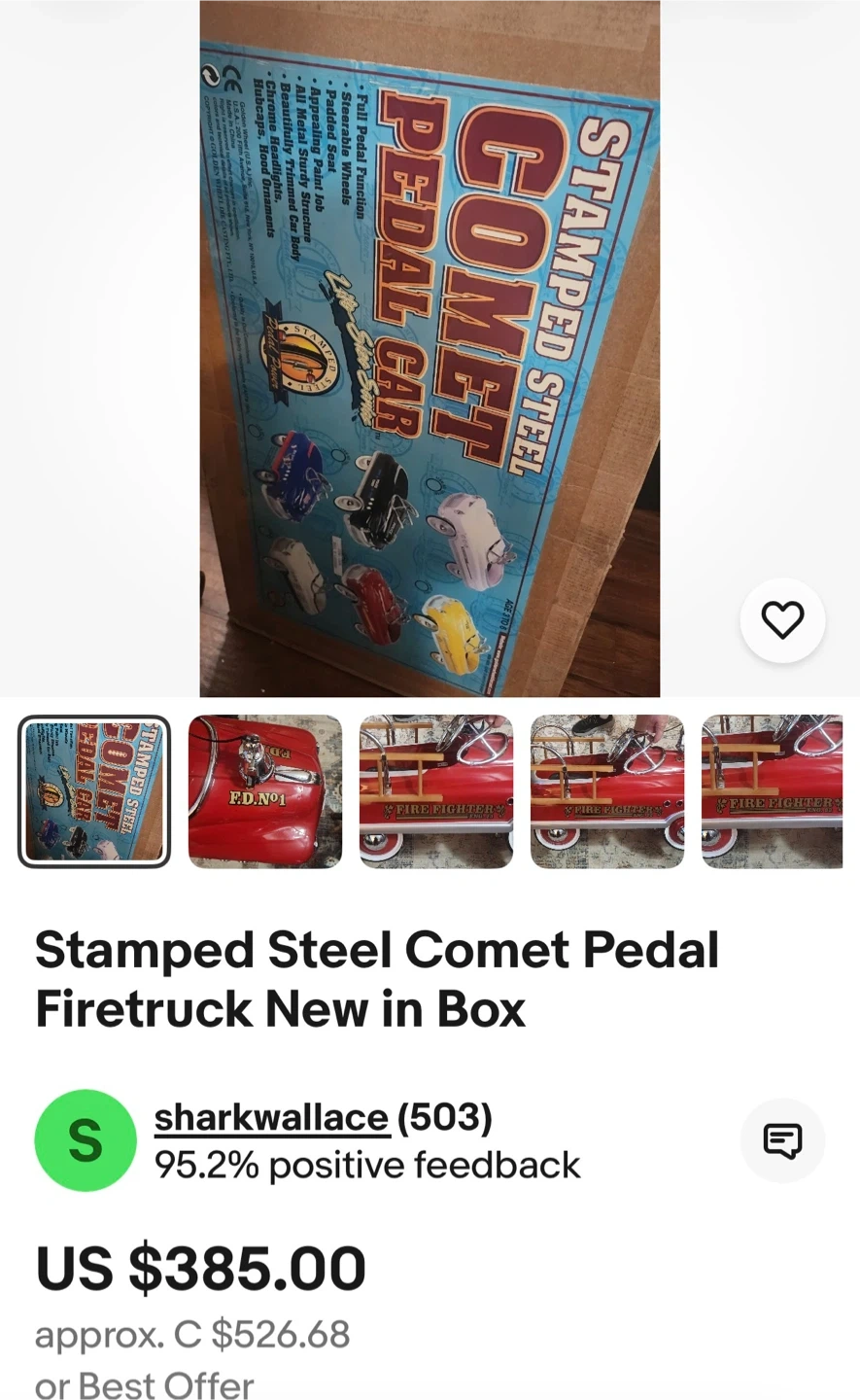View the first box image thumbnail
The image size is (860, 1400).
(94, 791)
